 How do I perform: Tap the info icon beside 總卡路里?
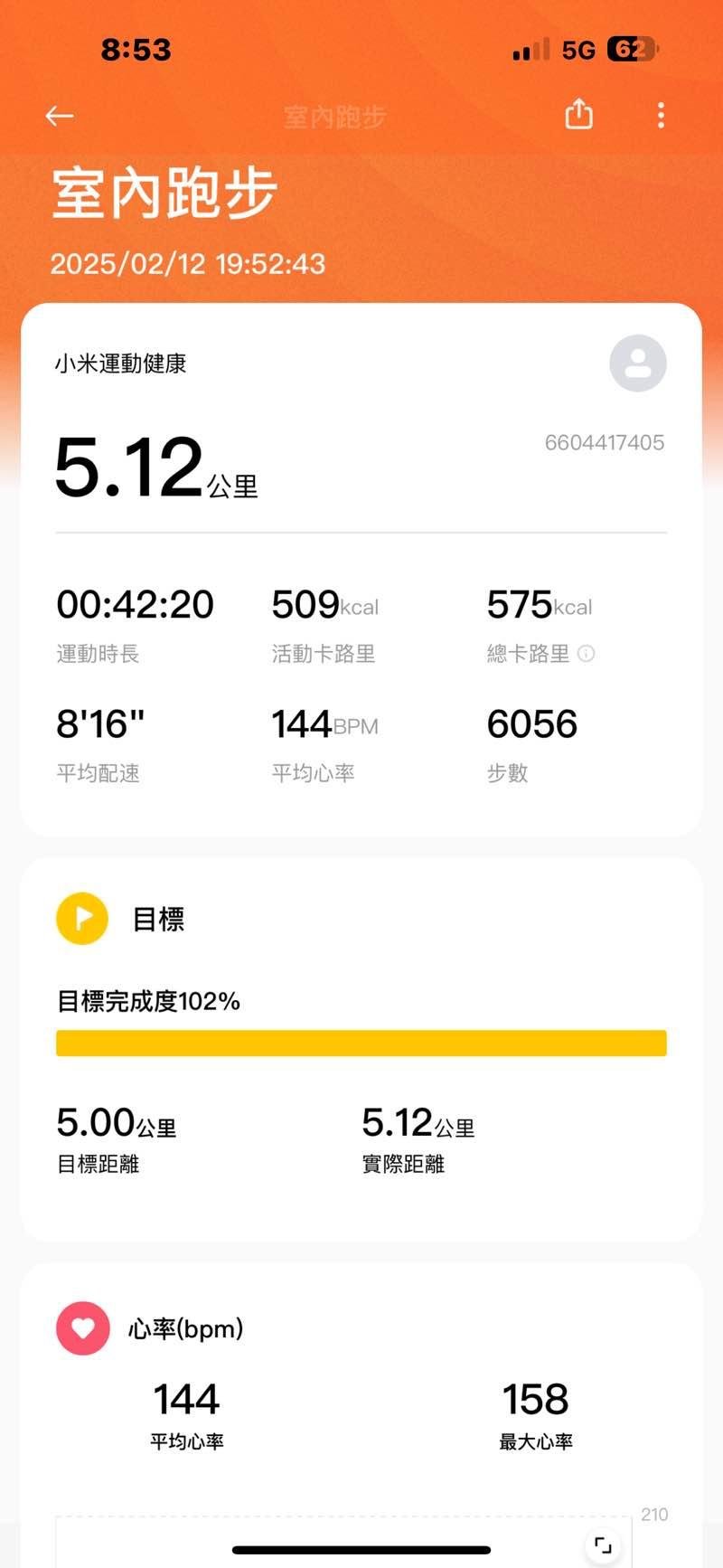[586, 654]
